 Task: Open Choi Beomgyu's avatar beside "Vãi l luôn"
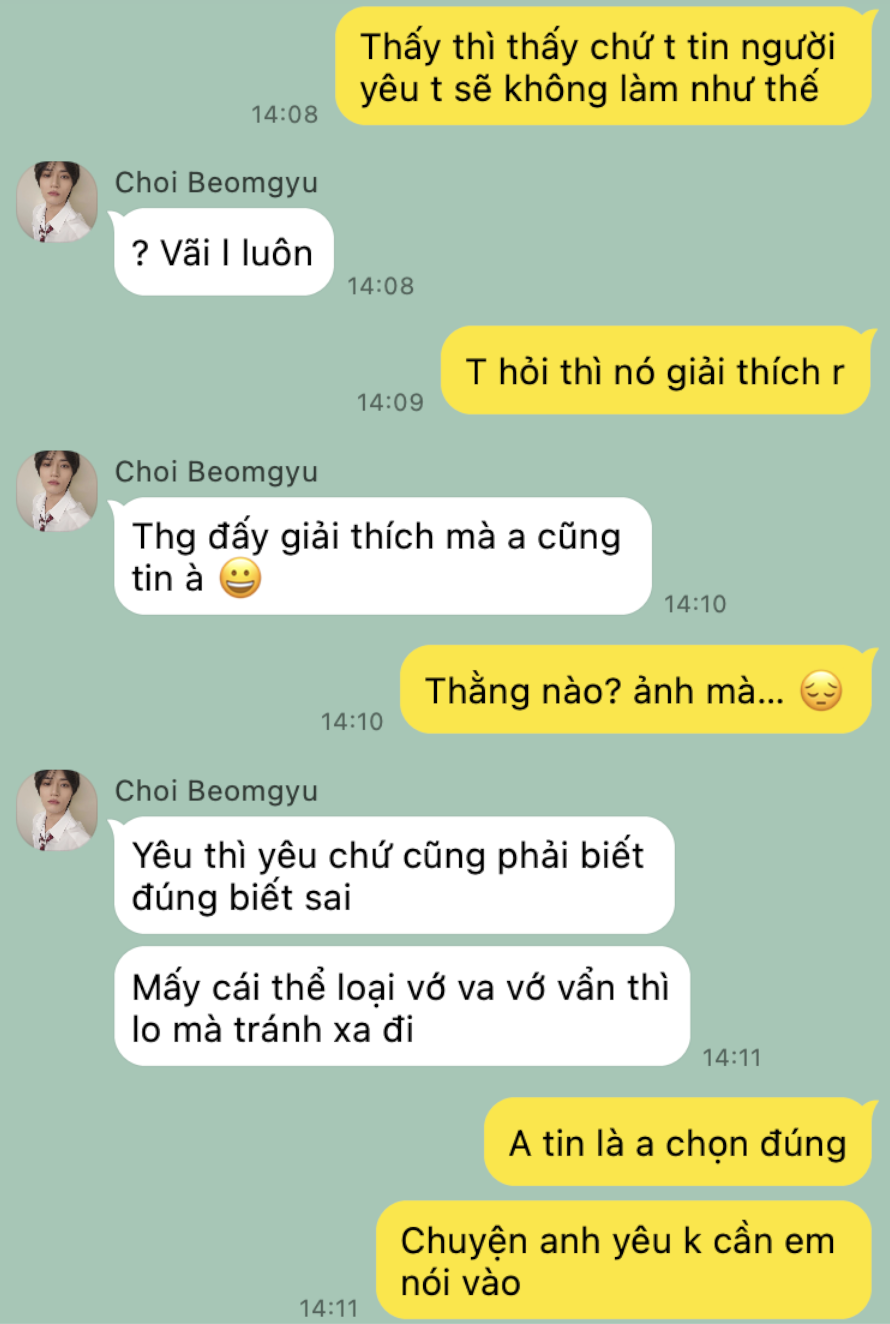[x=57, y=201]
